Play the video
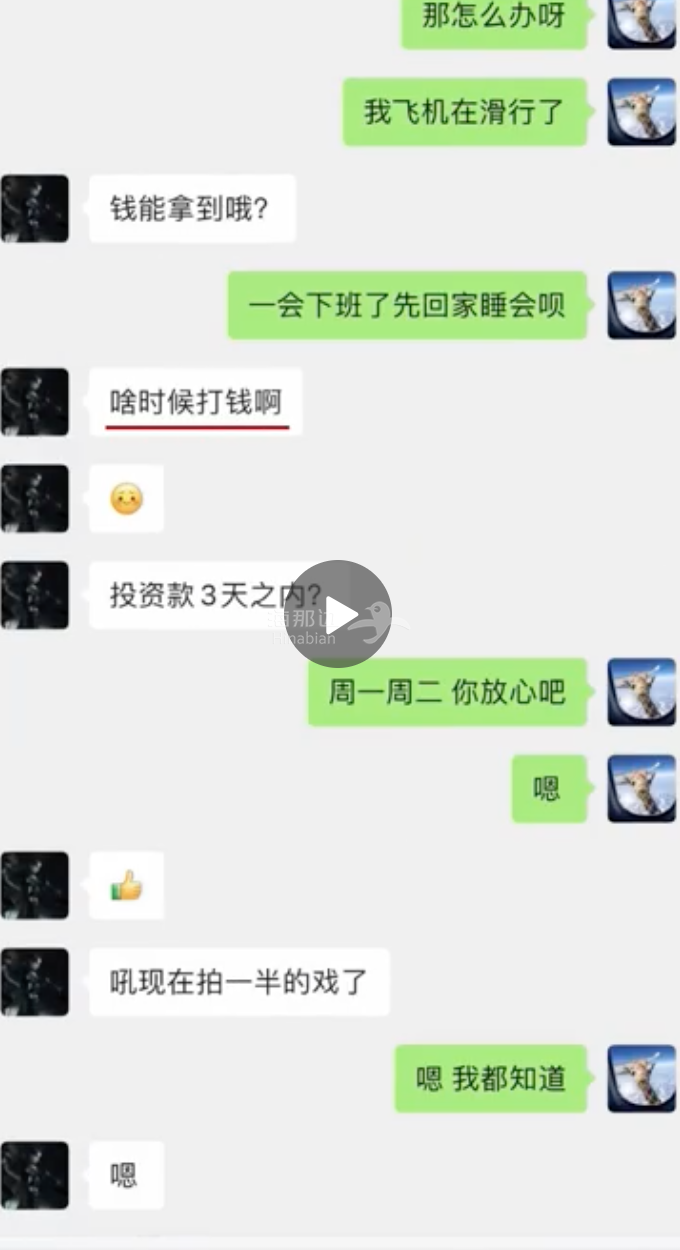Image resolution: width=680 pixels, height=1250 pixels. [338, 614]
